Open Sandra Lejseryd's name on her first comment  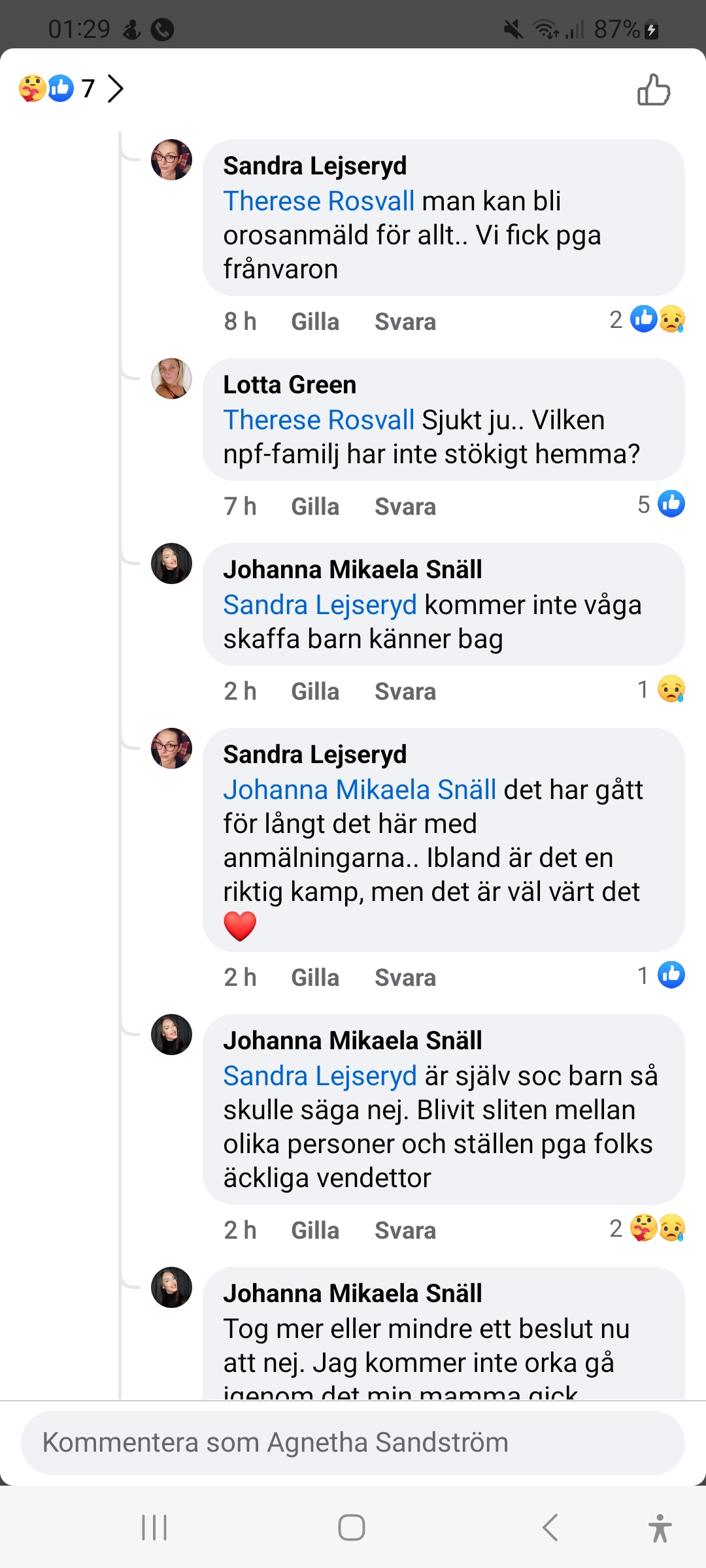point(314,166)
